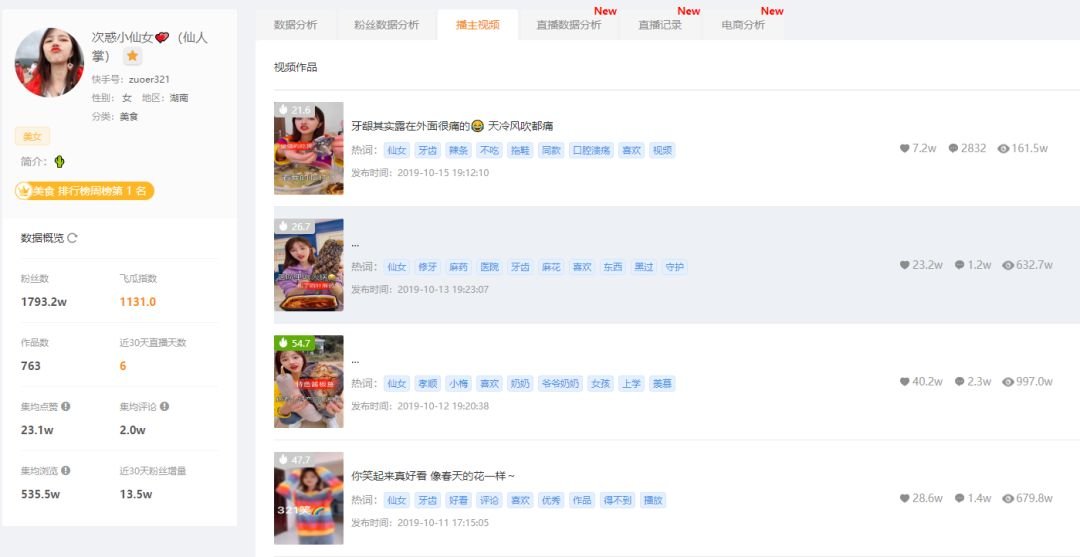This screenshot has height=557, width=1080.
Task: Switch to 直播数据分析 tab
Action: 568,25
